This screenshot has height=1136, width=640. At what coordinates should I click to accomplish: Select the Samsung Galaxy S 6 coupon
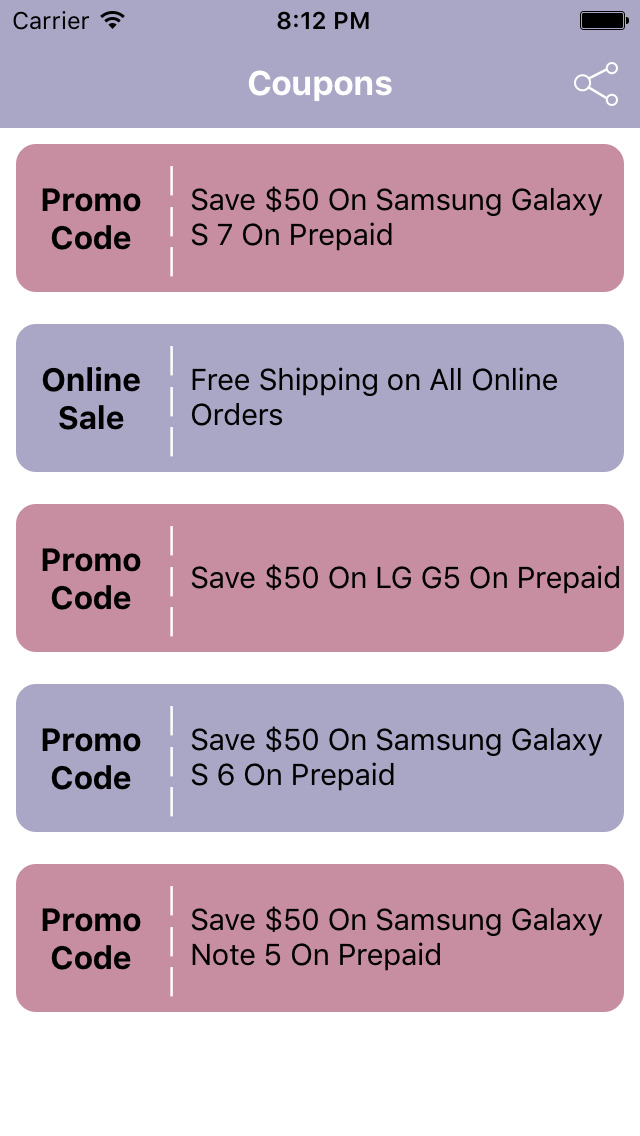coord(320,758)
